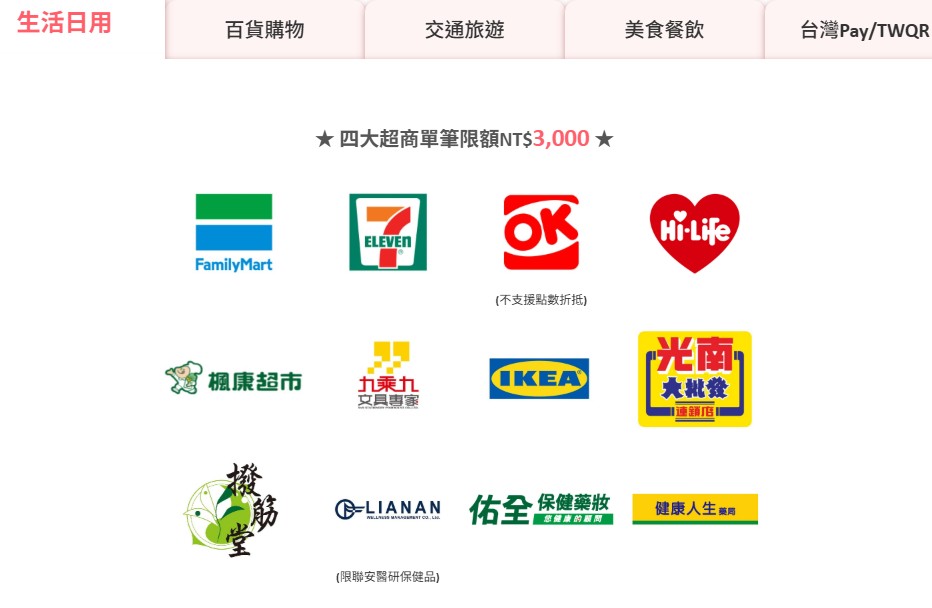932x608 pixels.
Task: Select the 美食餐飲 tab
Action: click(664, 30)
